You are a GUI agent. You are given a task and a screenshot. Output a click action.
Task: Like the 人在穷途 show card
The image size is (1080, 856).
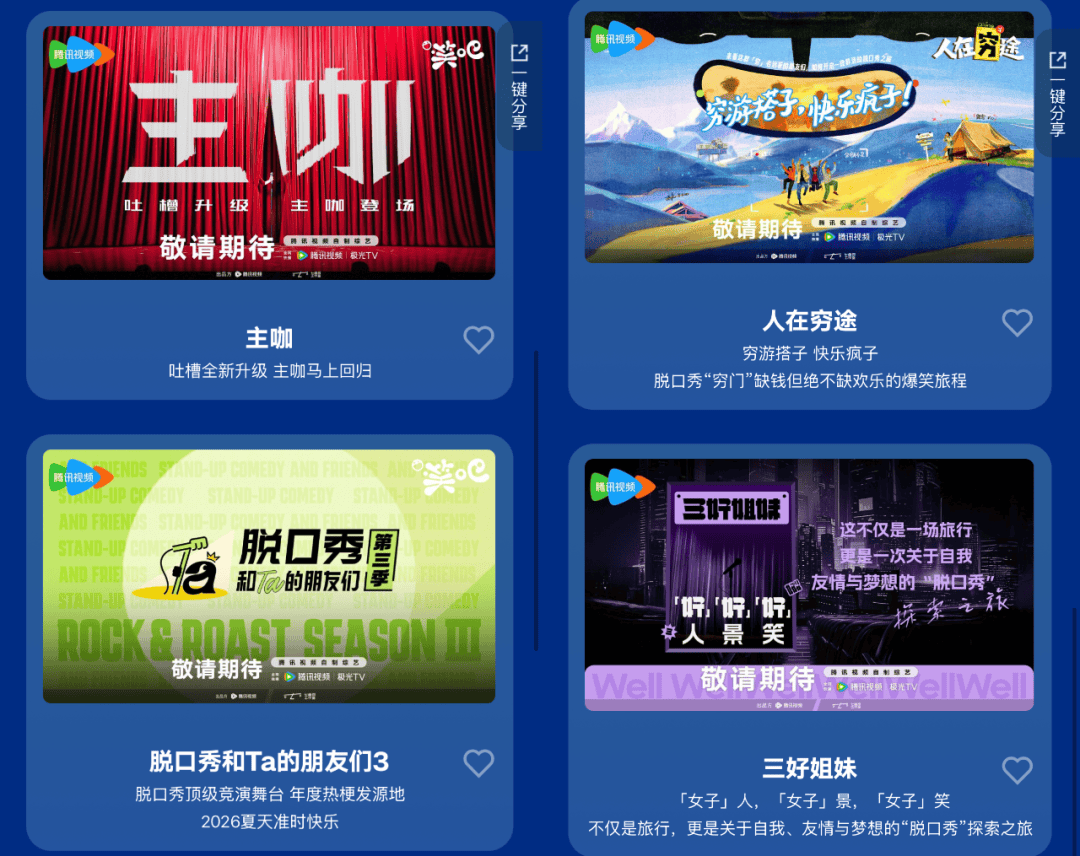point(1017,322)
